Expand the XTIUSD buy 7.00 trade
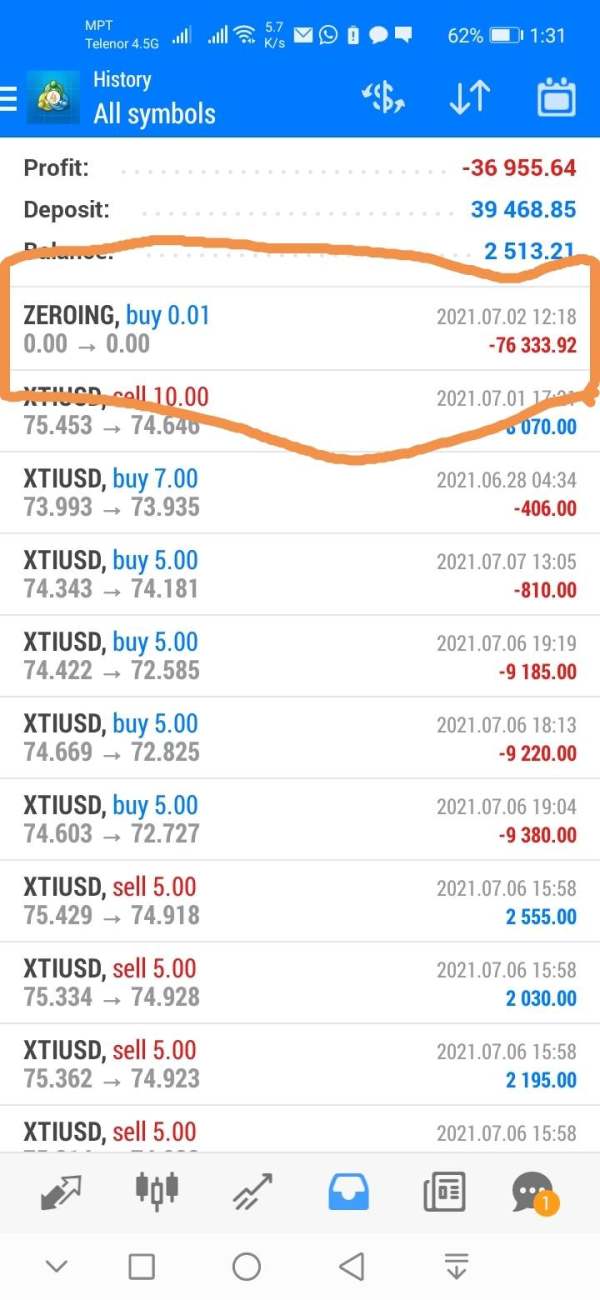This screenshot has width=600, height=1300. (300, 493)
